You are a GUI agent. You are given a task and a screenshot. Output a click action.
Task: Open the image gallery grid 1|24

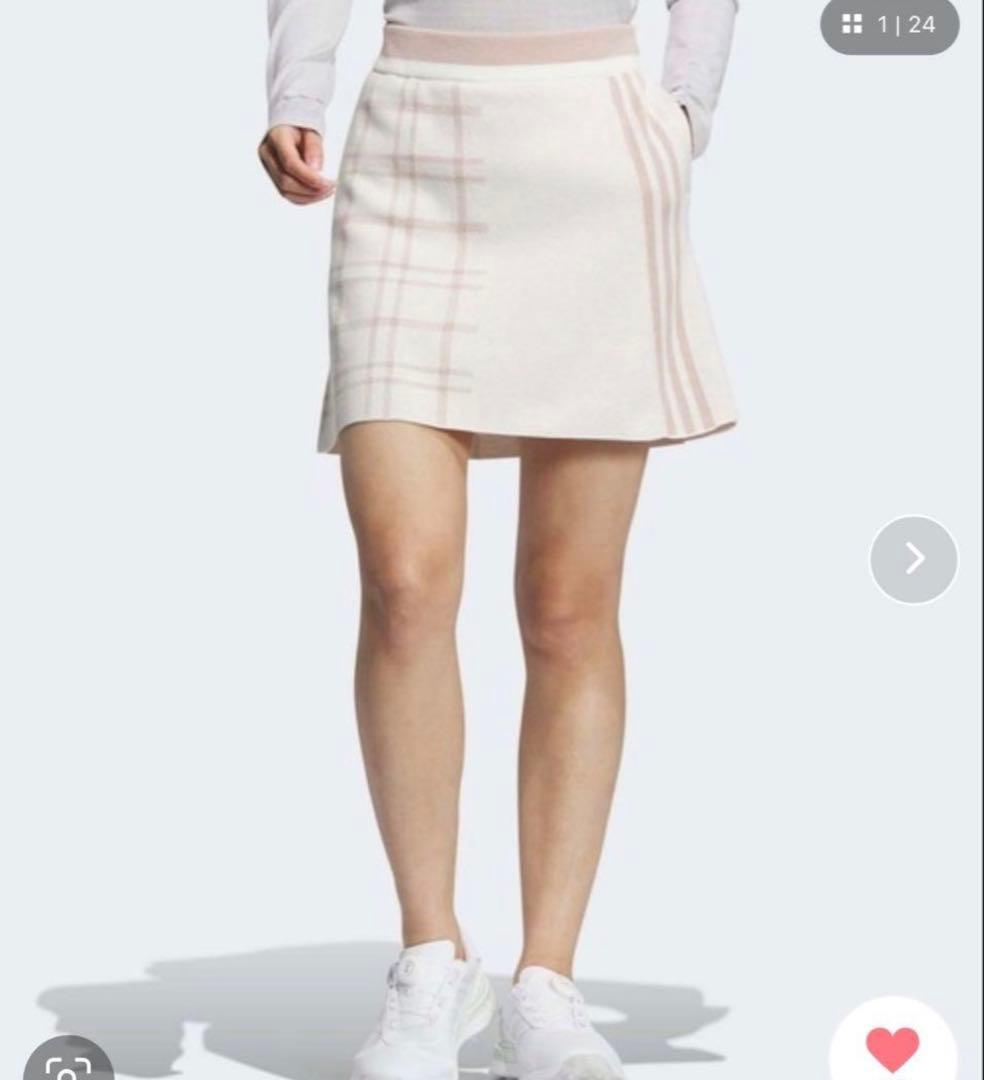coord(888,25)
